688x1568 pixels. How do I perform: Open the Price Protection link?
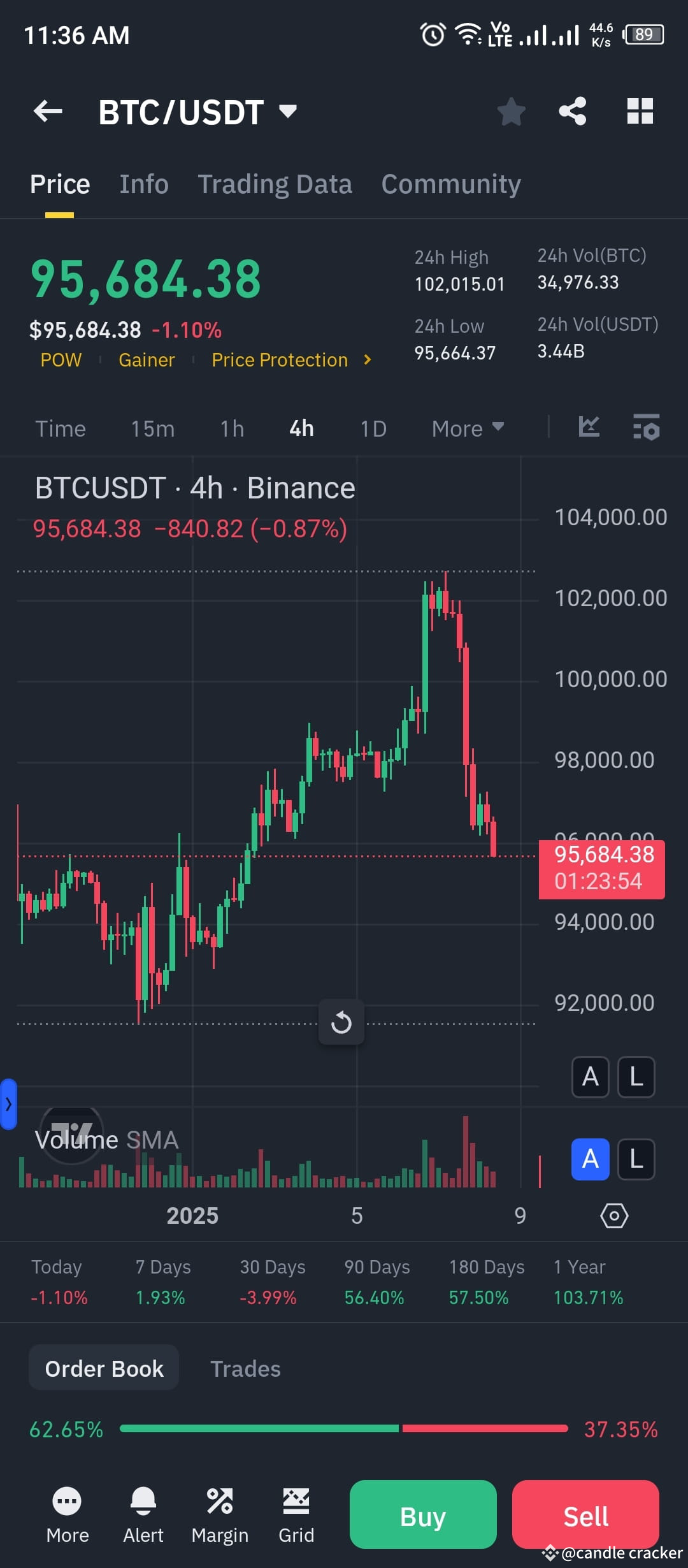pyautogui.click(x=279, y=359)
